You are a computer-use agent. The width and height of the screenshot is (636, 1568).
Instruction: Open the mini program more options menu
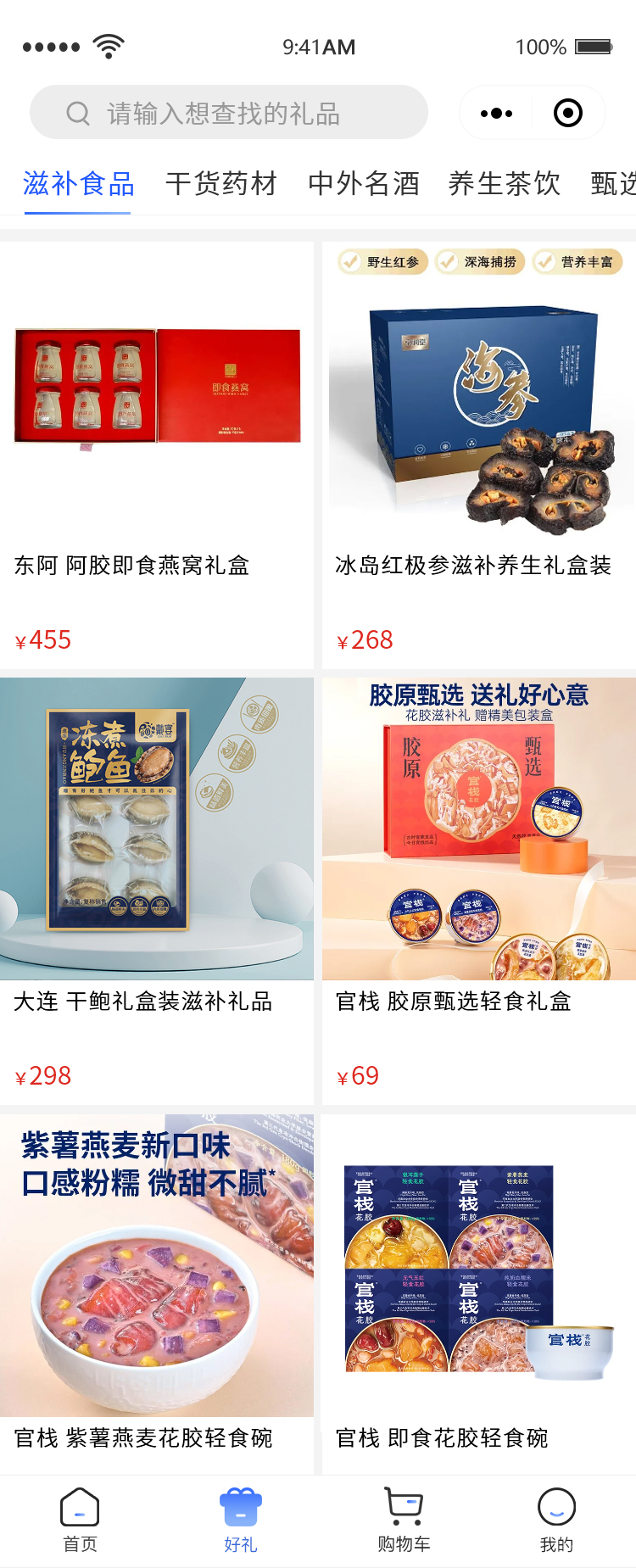[x=496, y=113]
